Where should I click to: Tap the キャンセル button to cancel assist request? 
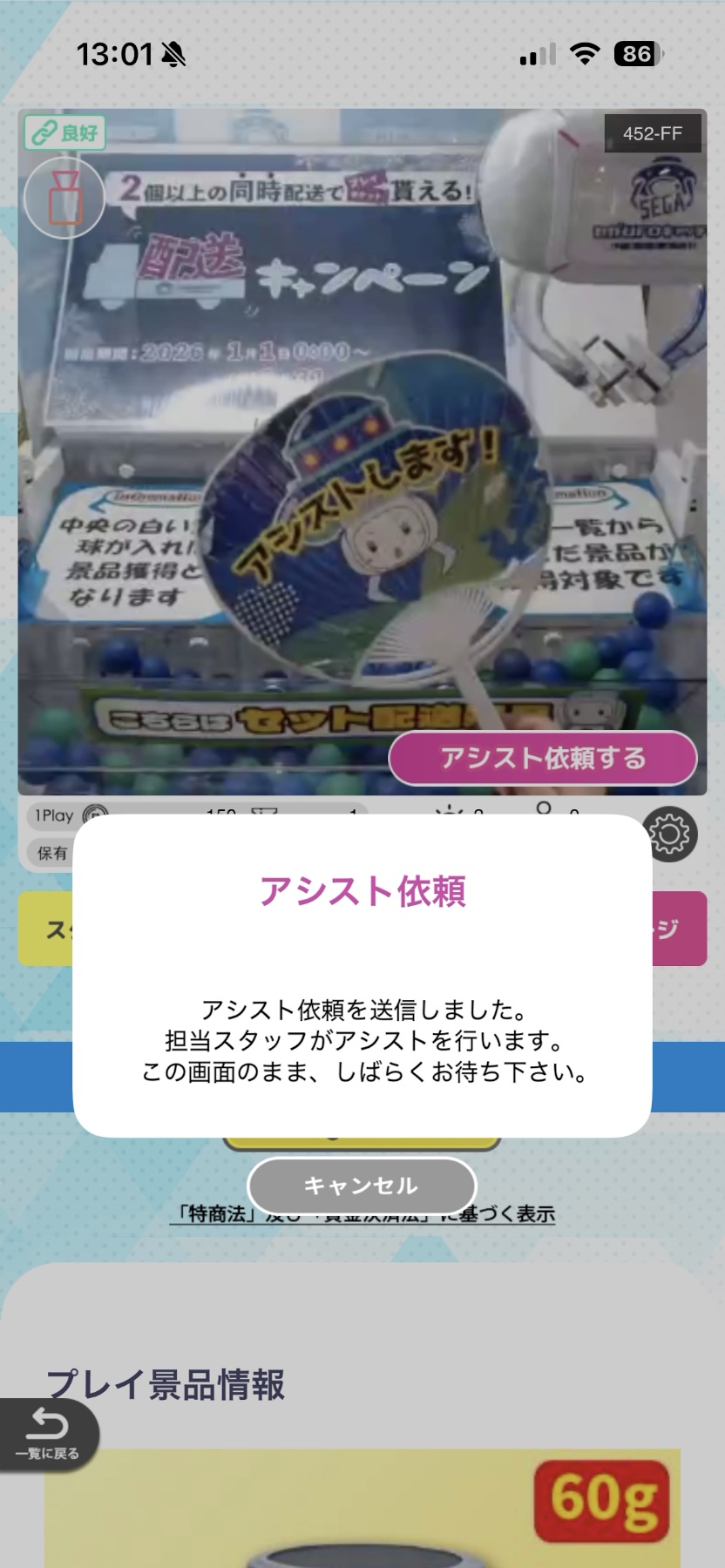click(362, 1186)
